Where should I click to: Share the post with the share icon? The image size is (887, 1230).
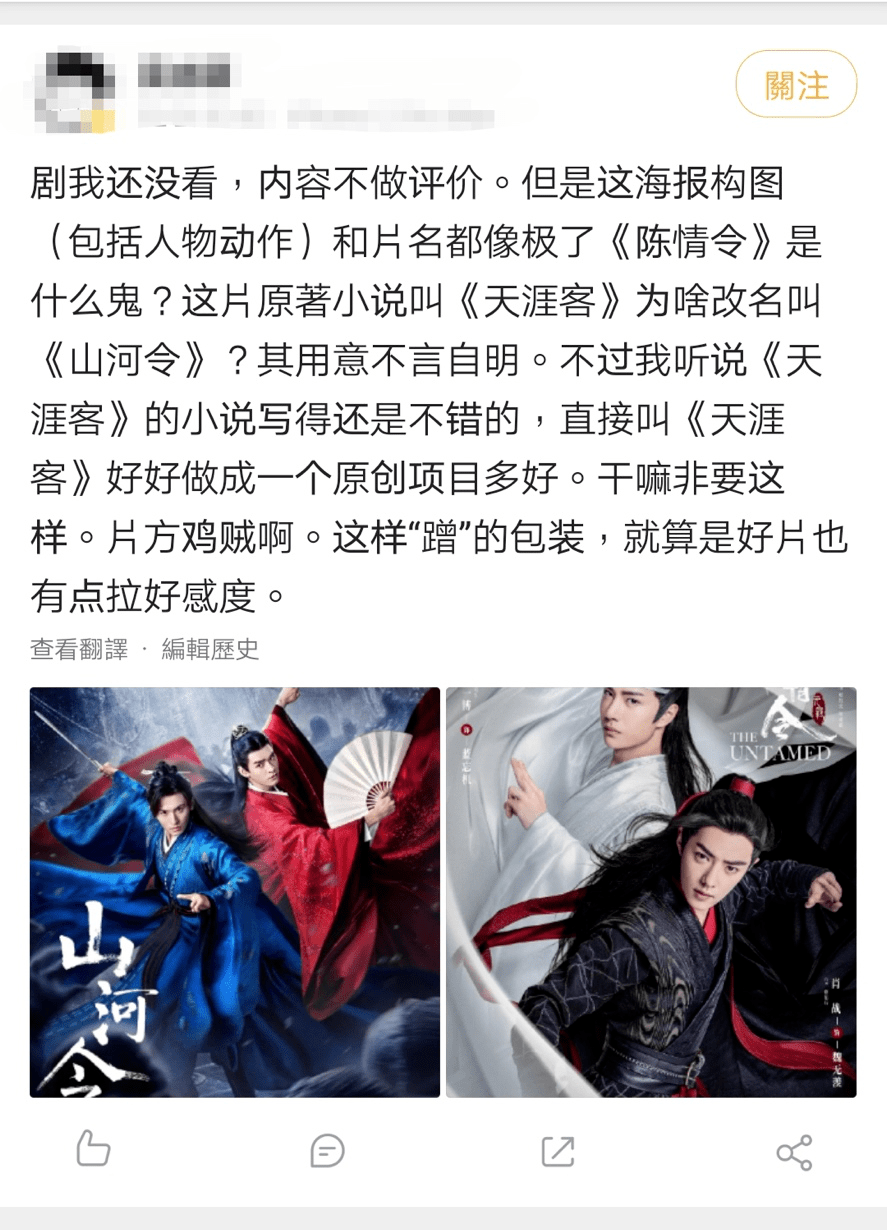[794, 1152]
